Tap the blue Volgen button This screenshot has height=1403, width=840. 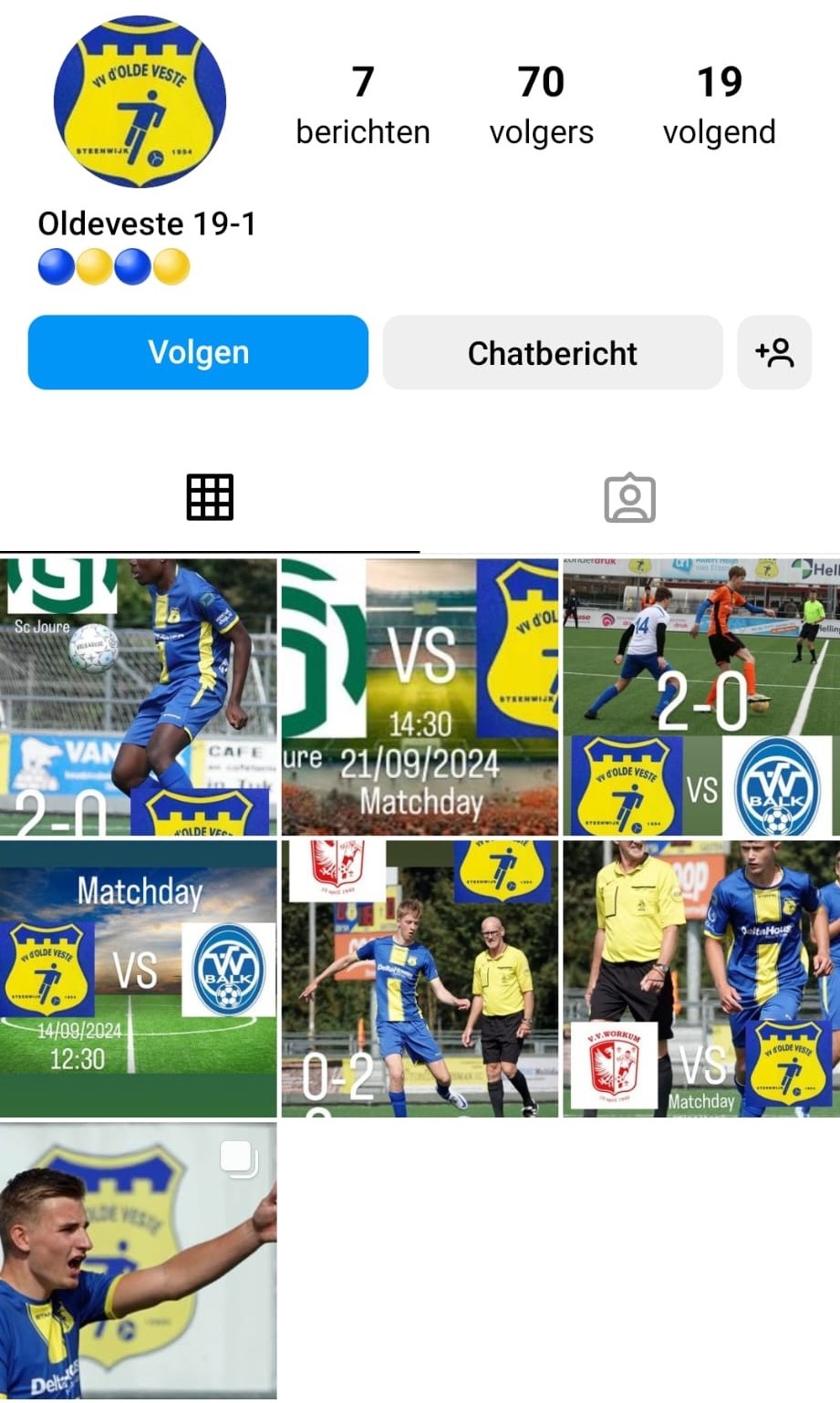coord(198,352)
